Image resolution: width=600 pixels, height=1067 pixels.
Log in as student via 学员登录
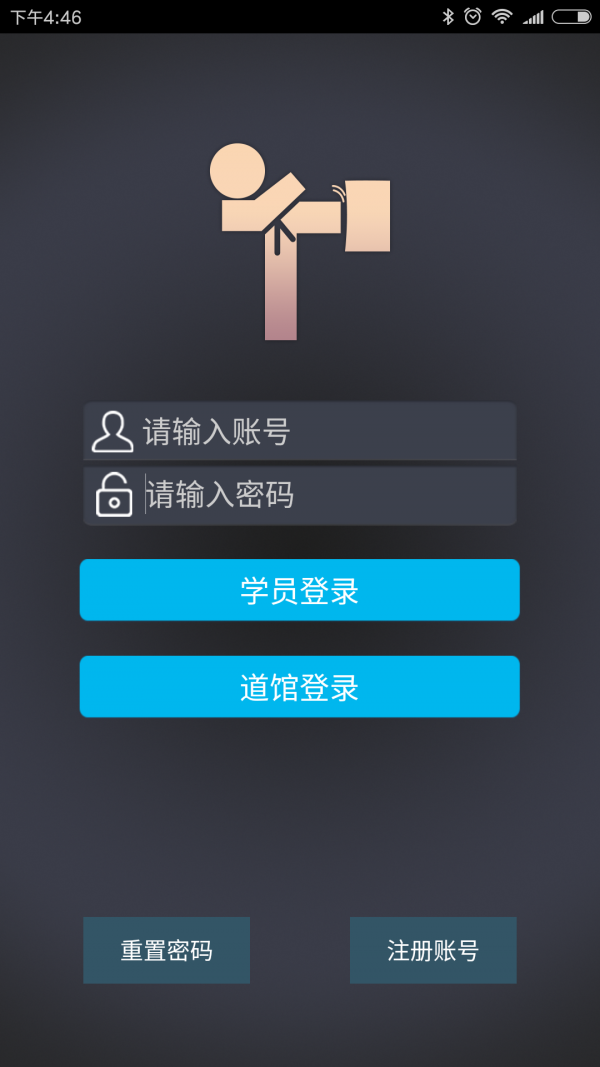point(299,590)
